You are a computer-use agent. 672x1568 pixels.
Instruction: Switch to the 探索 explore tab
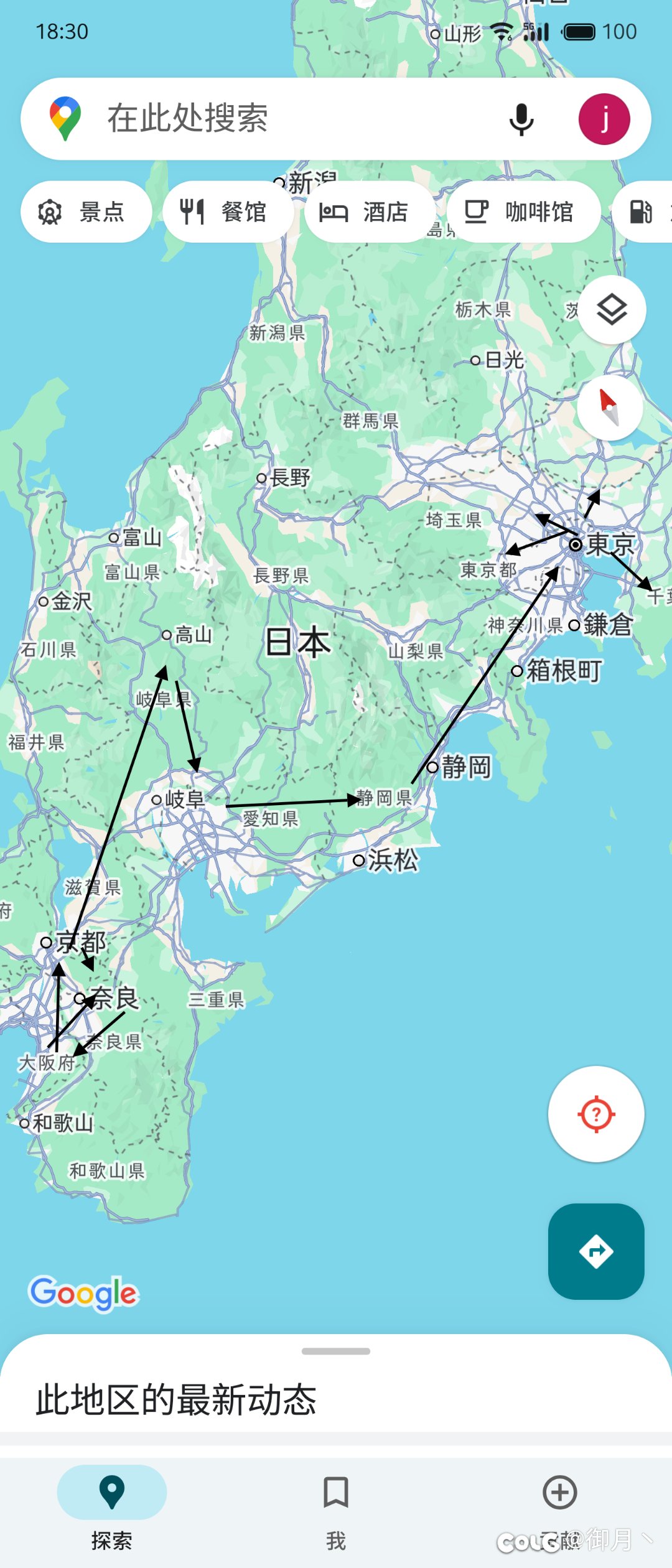112,1506
